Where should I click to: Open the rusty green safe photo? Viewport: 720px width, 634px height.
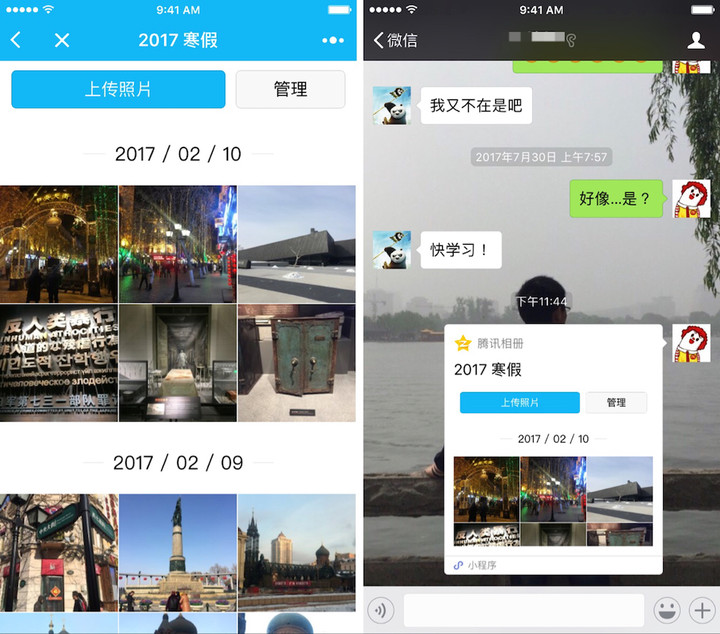click(296, 362)
